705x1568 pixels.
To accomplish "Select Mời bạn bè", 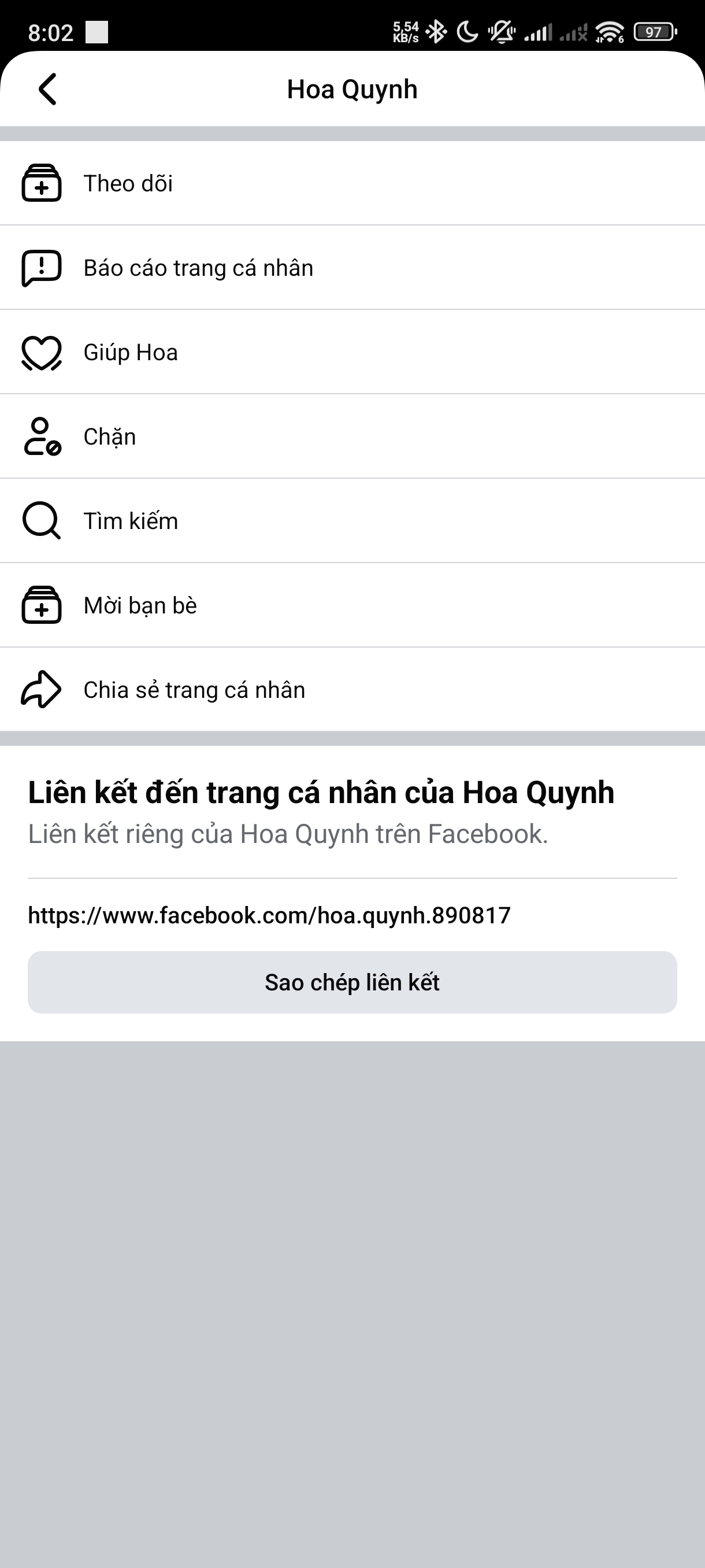I will 140,606.
